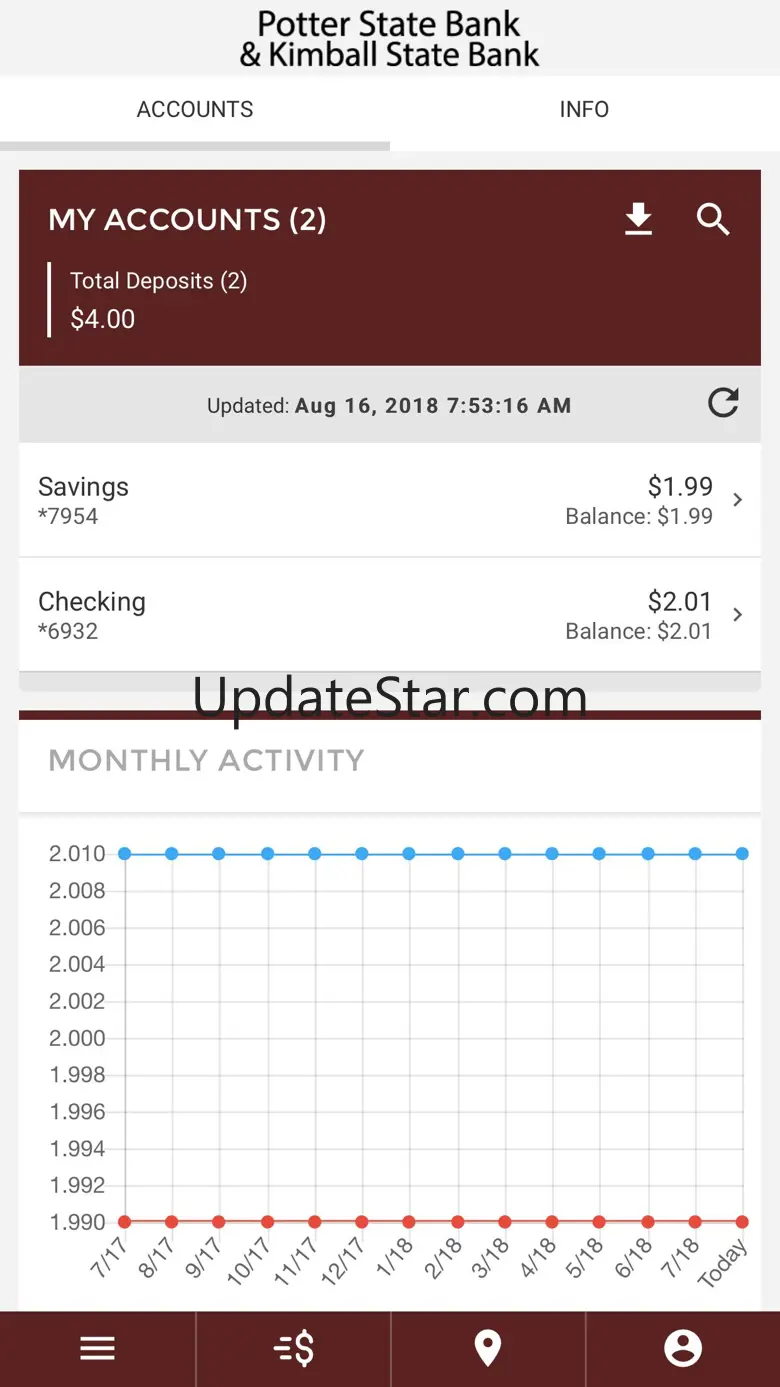
Task: Search my accounts
Action: [x=713, y=219]
